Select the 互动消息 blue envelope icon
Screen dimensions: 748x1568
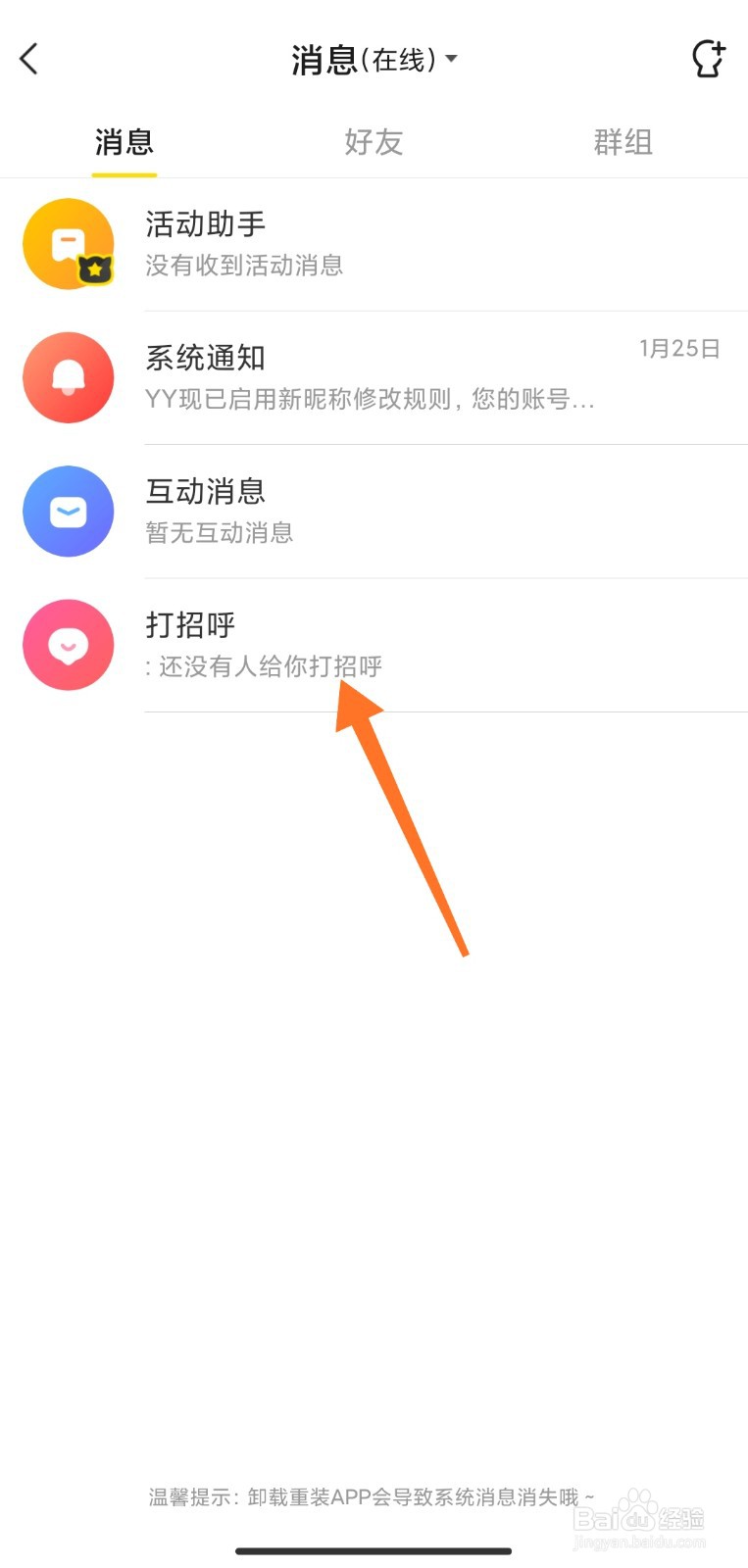pos(68,511)
